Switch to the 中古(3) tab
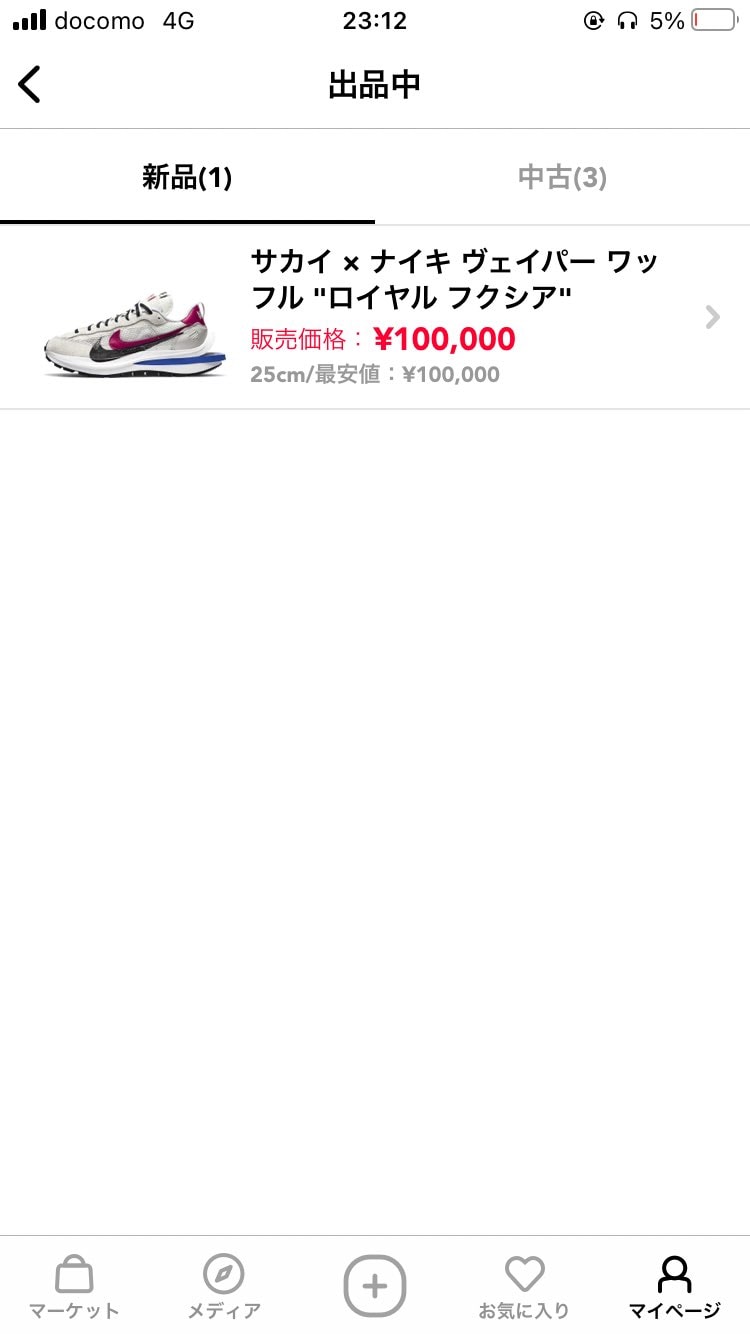Image resolution: width=750 pixels, height=1334 pixels. [560, 177]
